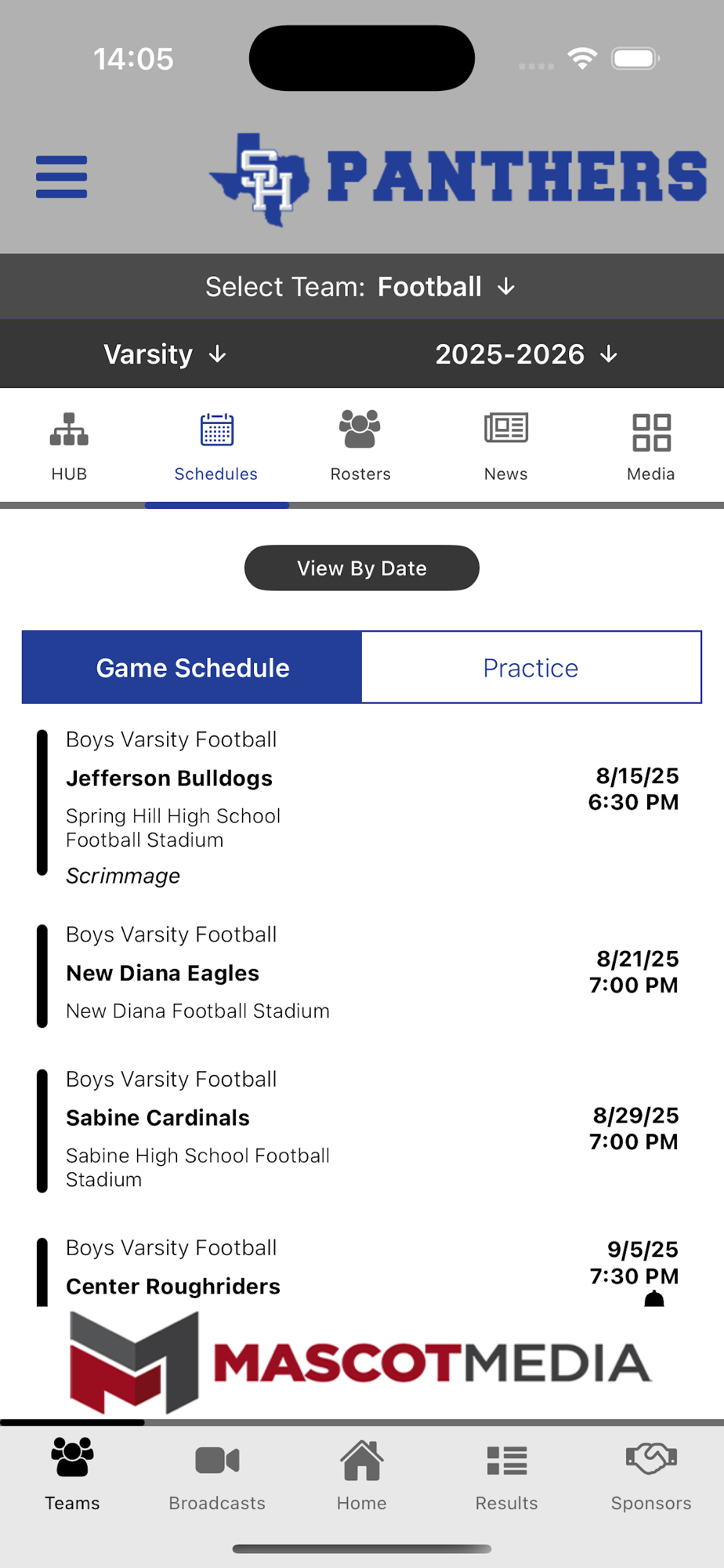Switch to the Practice schedule
724x1568 pixels.
pyautogui.click(x=530, y=668)
